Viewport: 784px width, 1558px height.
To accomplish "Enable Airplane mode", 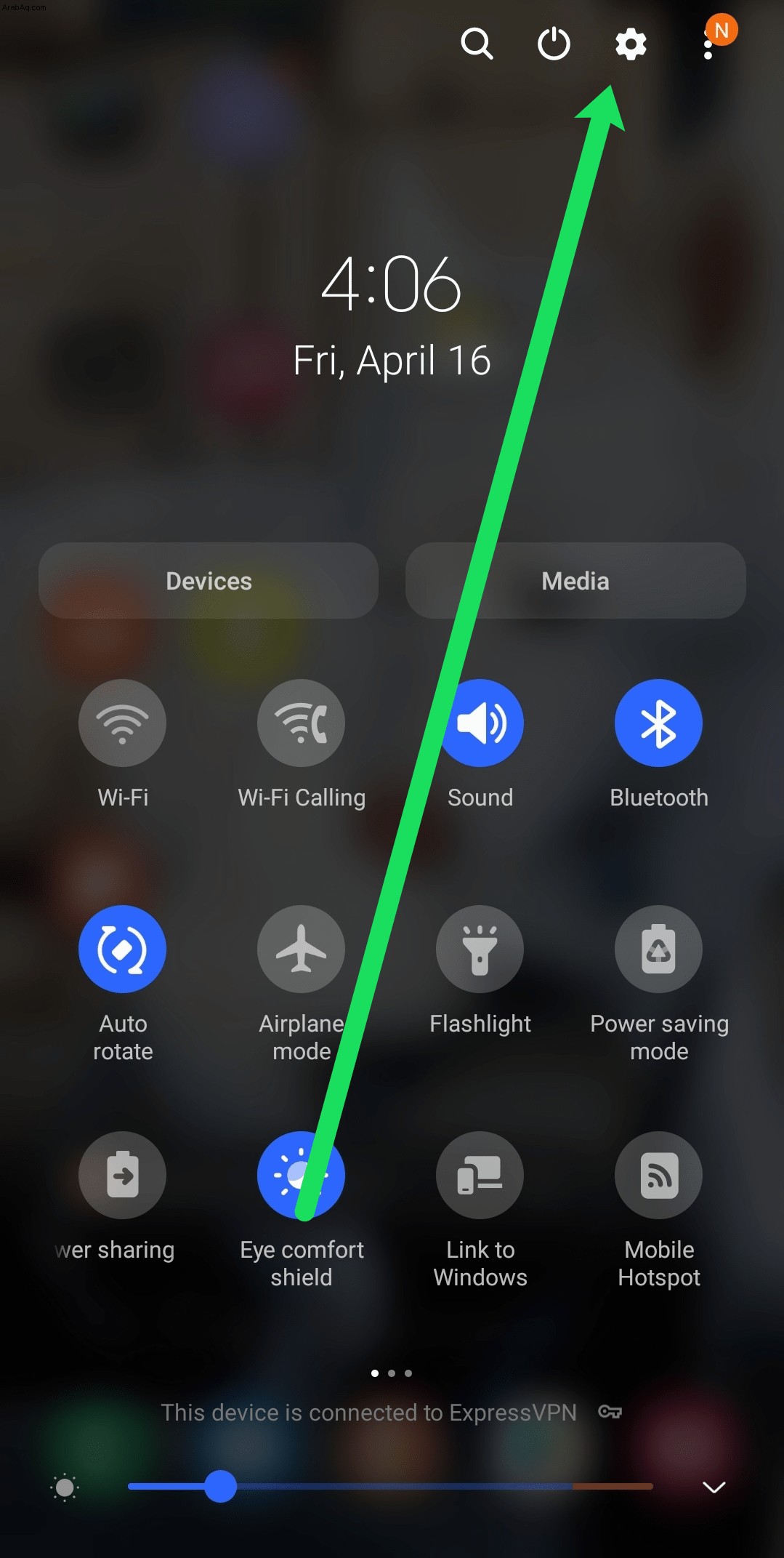I will [302, 949].
